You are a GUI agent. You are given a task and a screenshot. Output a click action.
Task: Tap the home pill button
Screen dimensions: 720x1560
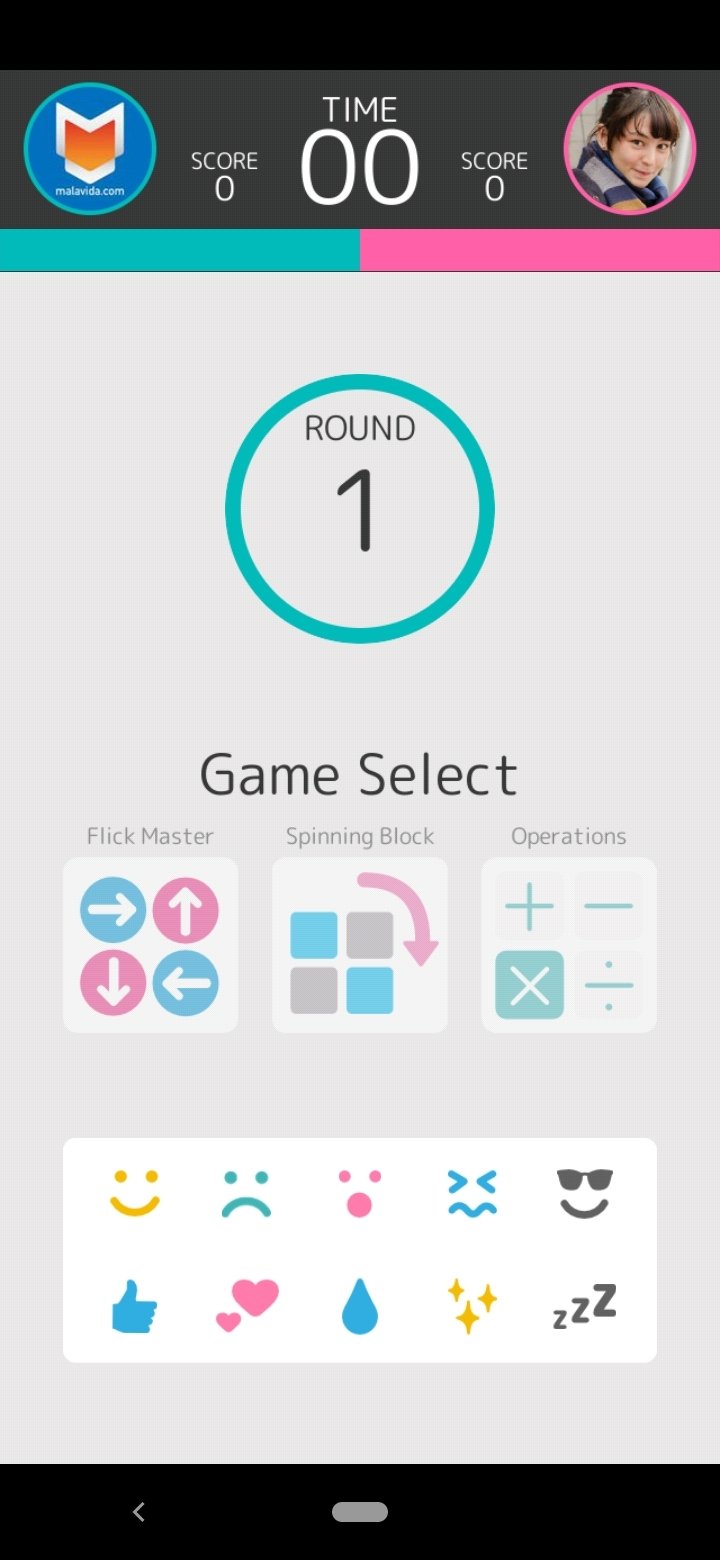[x=360, y=1512]
